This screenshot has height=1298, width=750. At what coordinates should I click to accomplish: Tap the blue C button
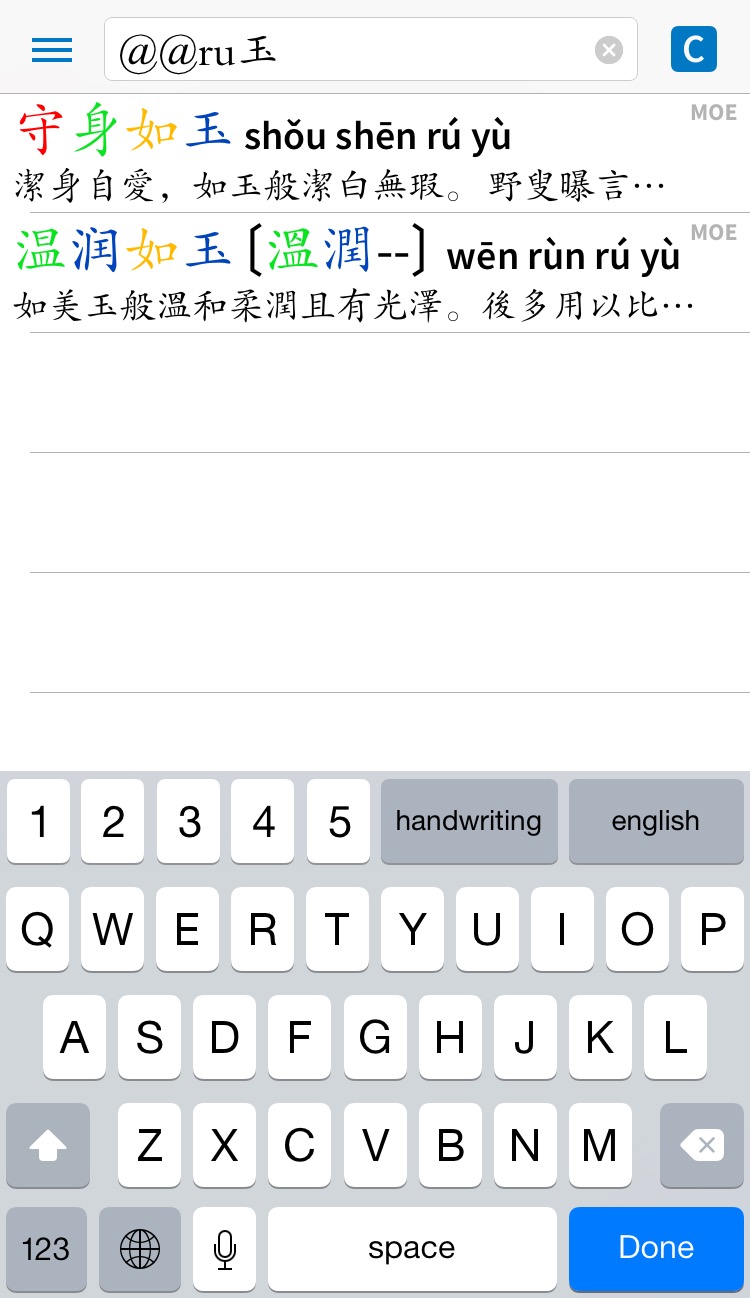click(x=694, y=49)
